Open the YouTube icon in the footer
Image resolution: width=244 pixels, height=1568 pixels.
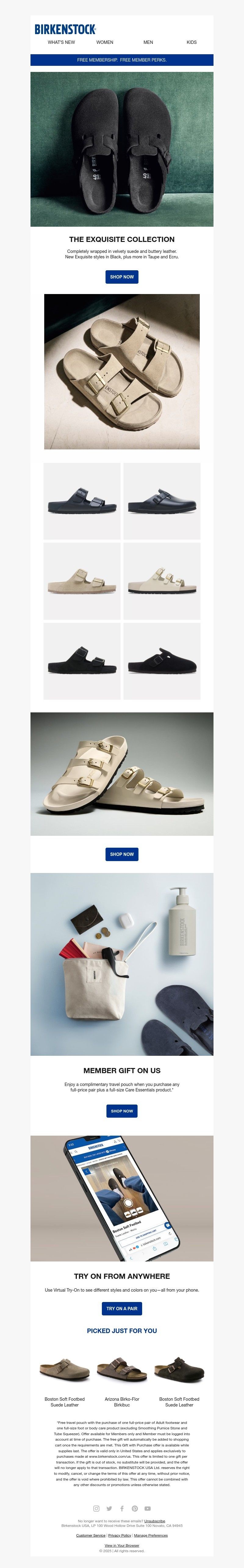click(x=148, y=1508)
